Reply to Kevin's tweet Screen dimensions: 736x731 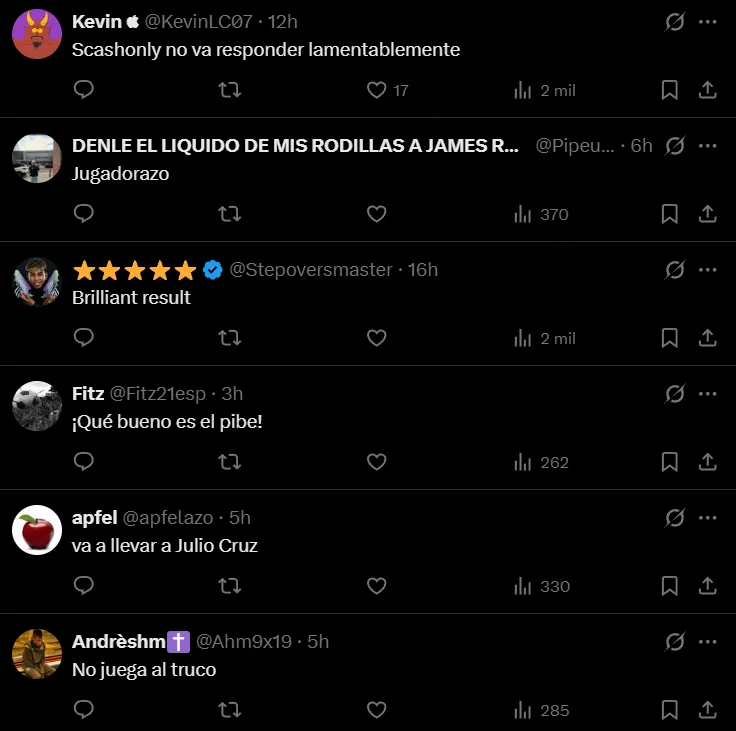(85, 90)
